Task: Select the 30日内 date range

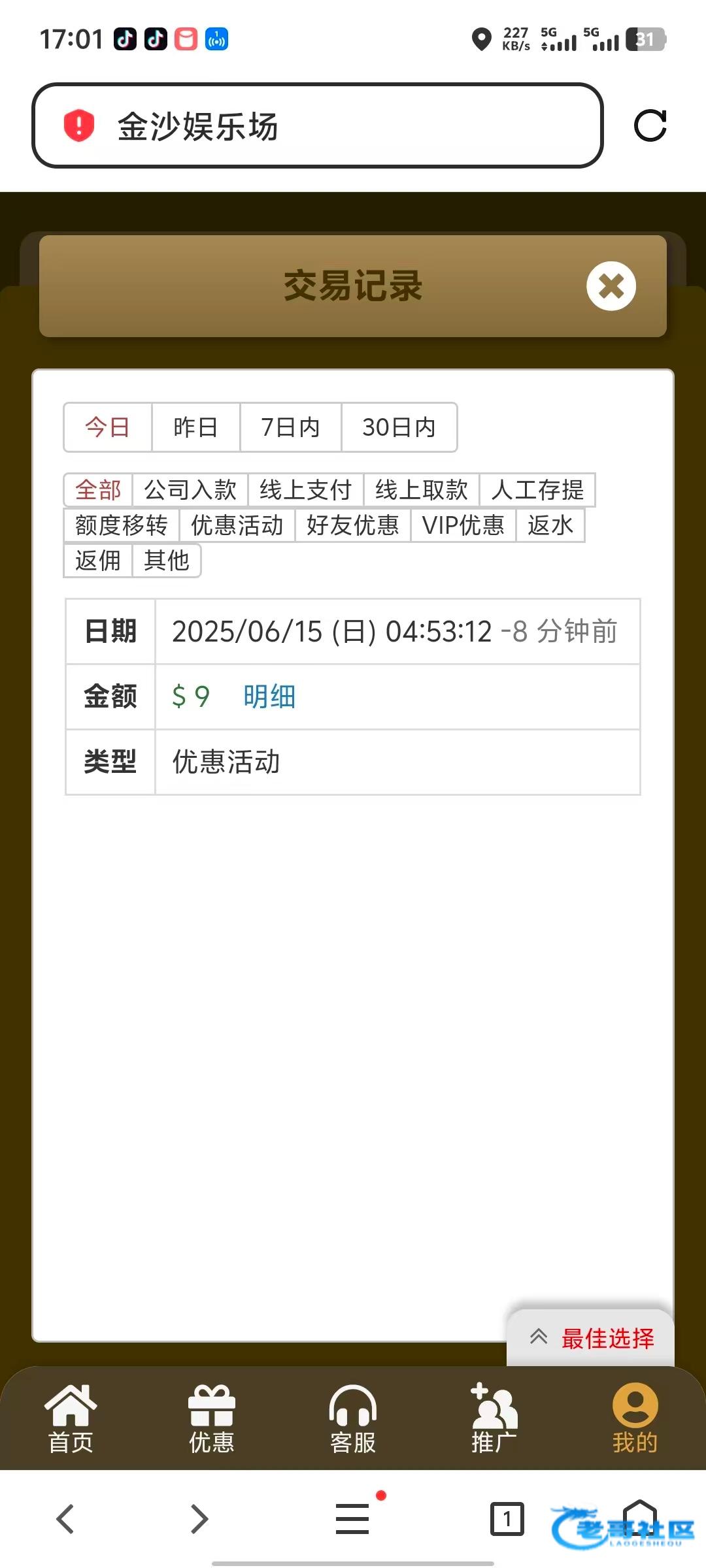Action: click(399, 427)
